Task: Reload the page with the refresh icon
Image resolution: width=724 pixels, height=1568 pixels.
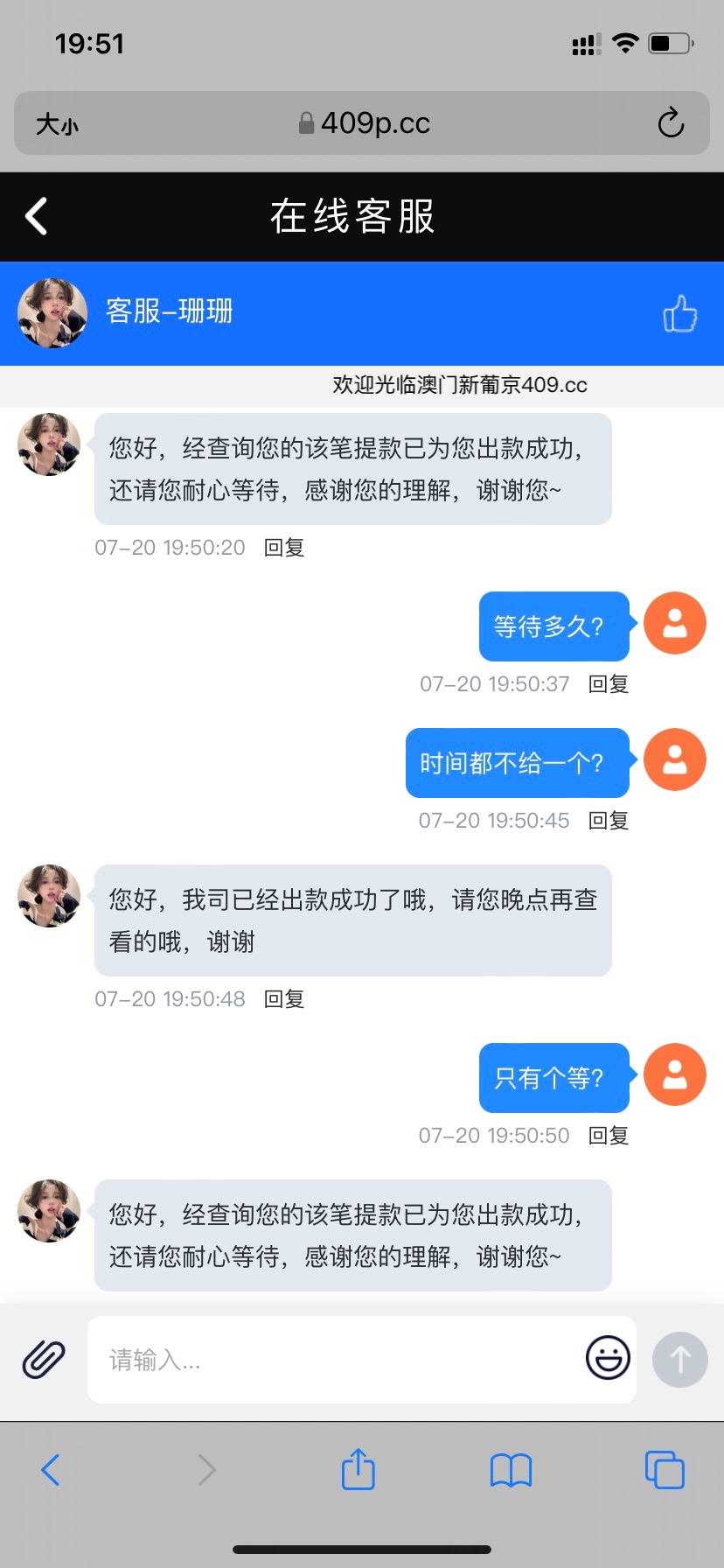Action: tap(670, 122)
